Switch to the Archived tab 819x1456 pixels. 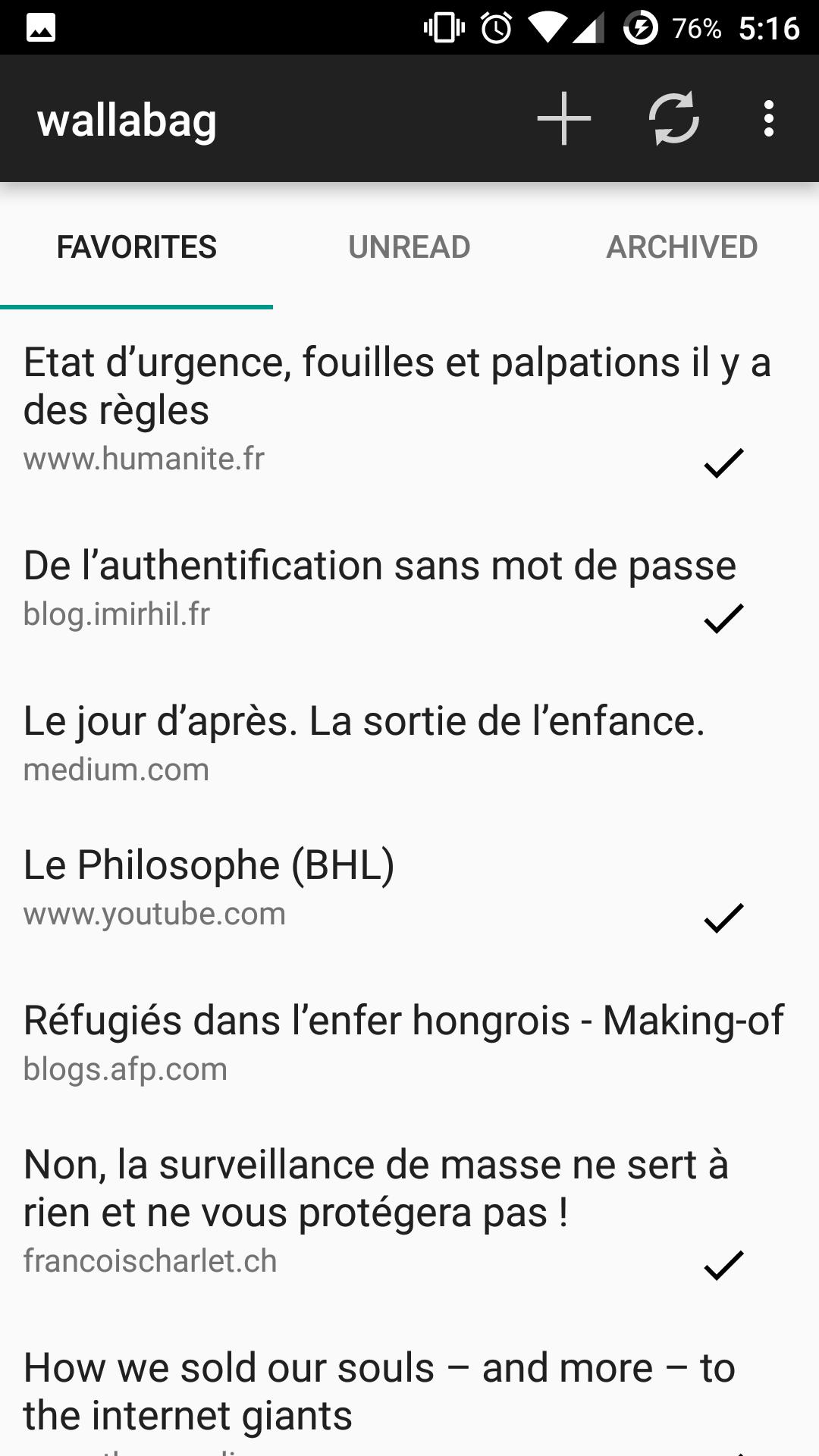coord(682,247)
